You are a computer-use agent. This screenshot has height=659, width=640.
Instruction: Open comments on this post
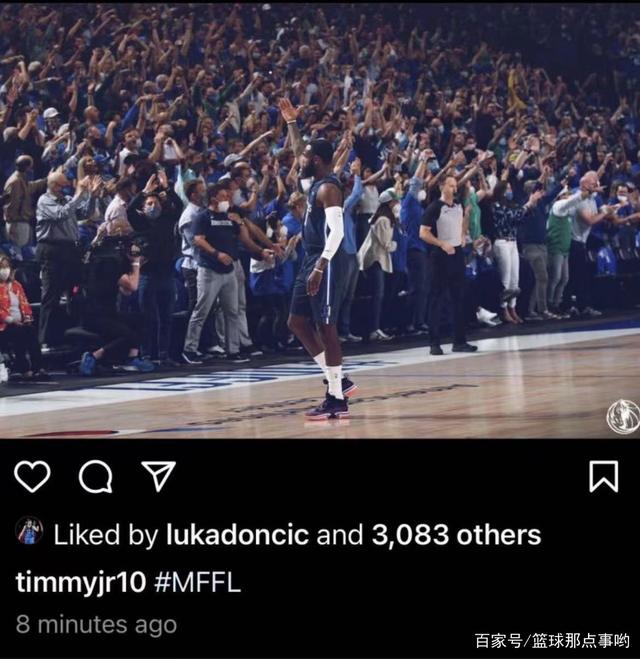click(x=95, y=477)
